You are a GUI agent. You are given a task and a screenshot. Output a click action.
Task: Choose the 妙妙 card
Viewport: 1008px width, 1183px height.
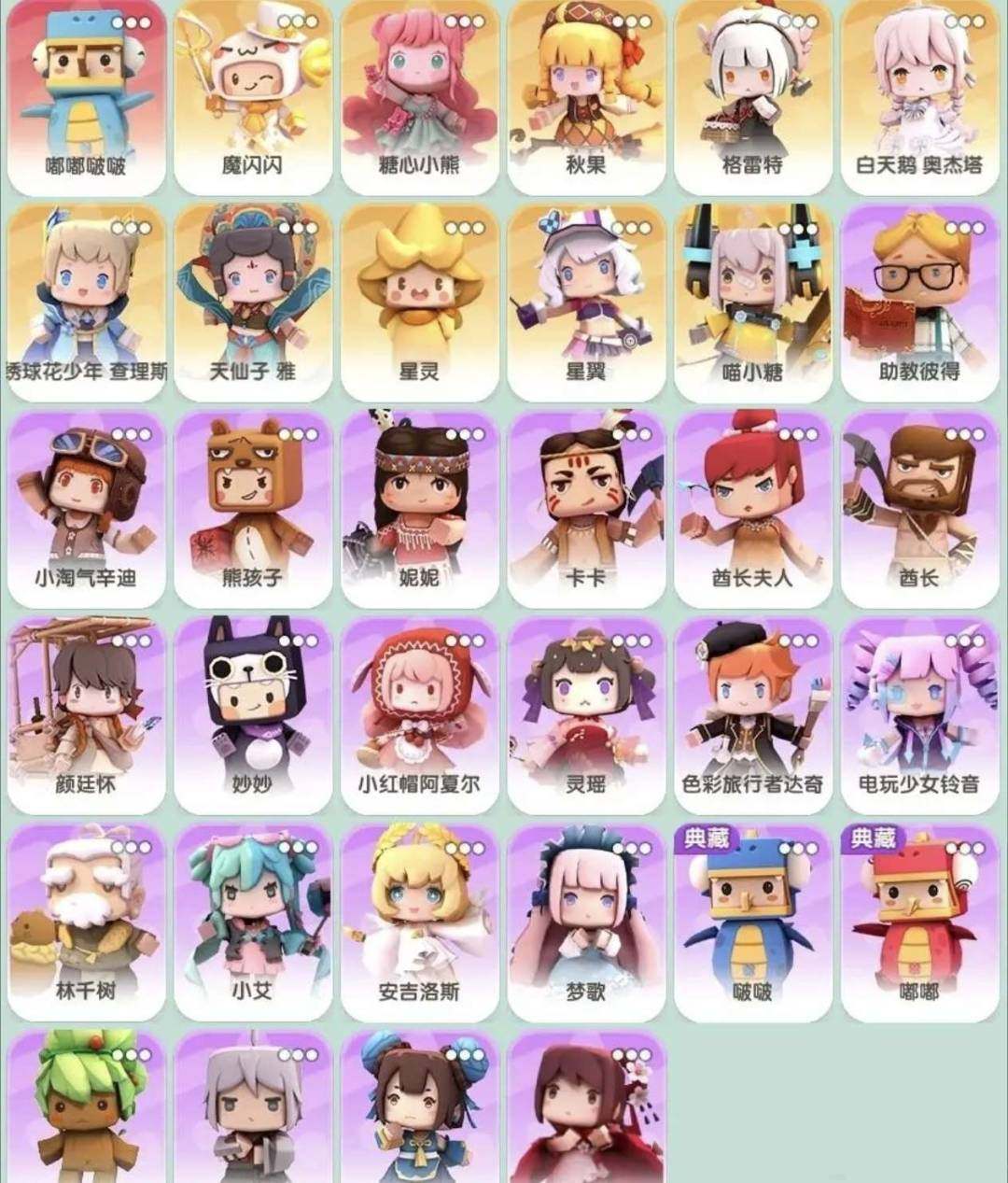coord(252,716)
